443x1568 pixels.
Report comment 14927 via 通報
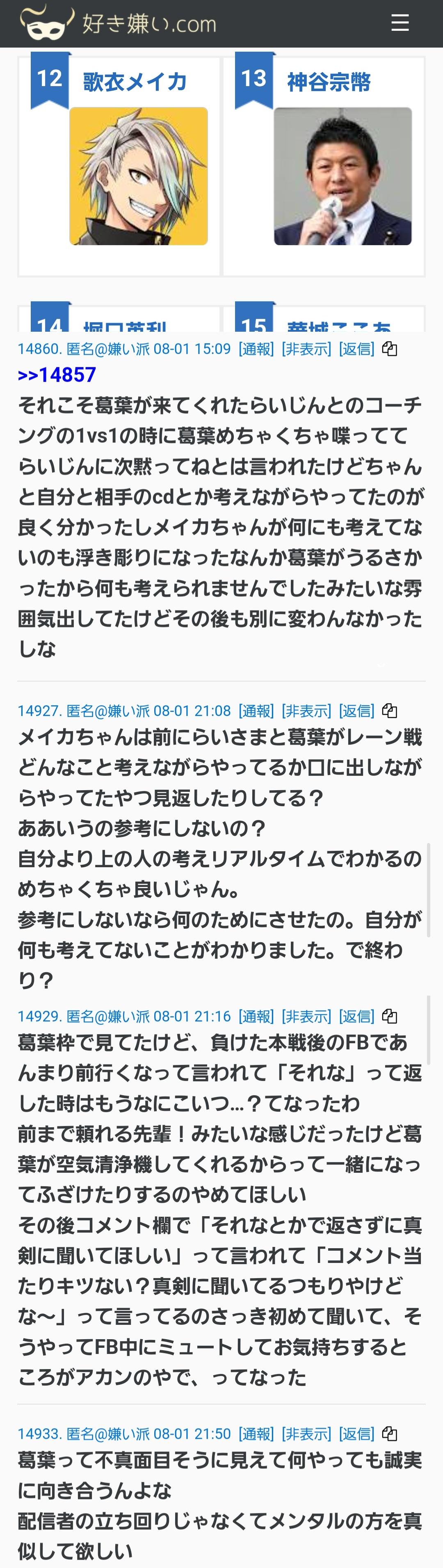click(256, 711)
